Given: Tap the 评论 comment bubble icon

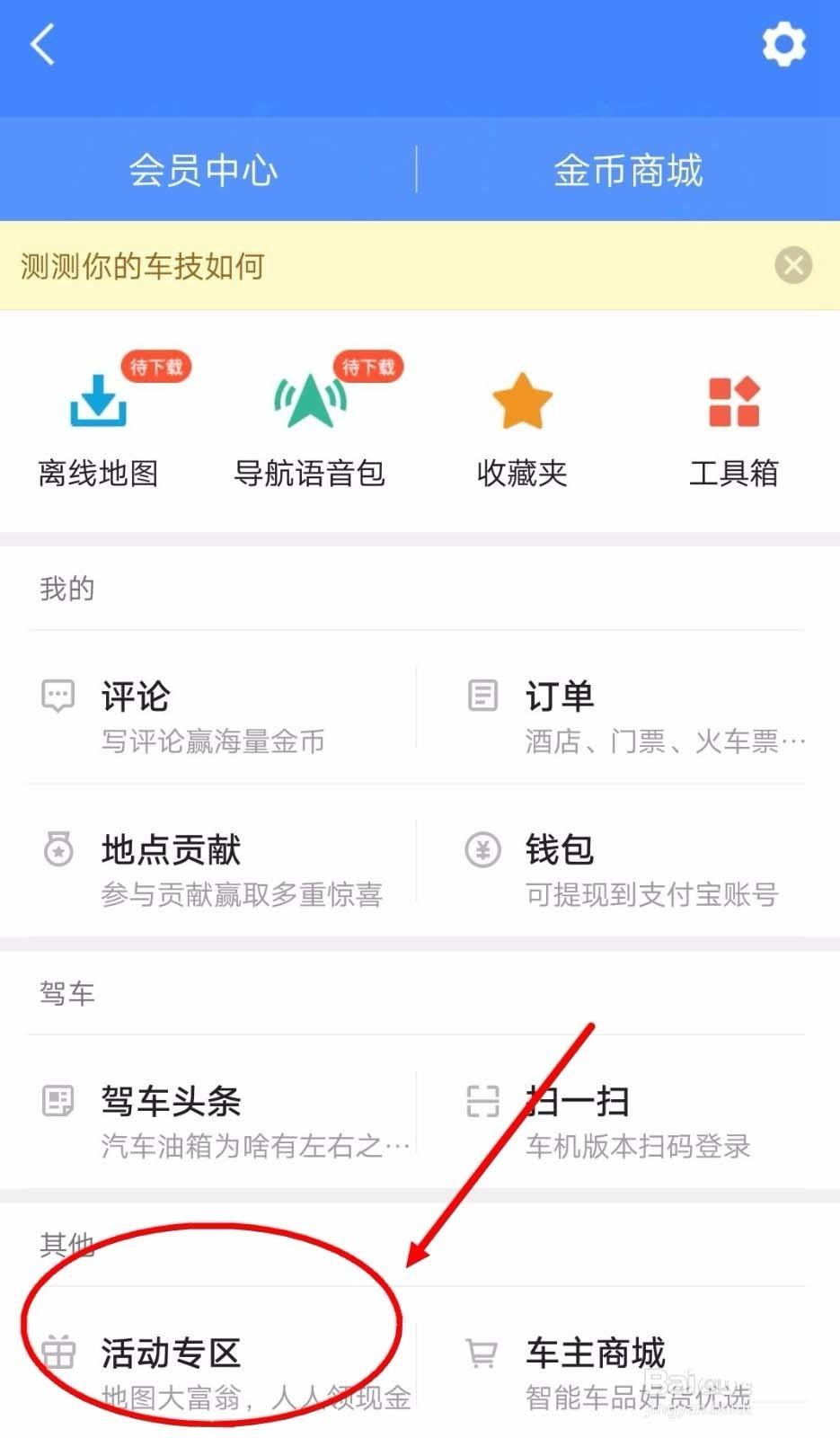Looking at the screenshot, I should (x=57, y=694).
